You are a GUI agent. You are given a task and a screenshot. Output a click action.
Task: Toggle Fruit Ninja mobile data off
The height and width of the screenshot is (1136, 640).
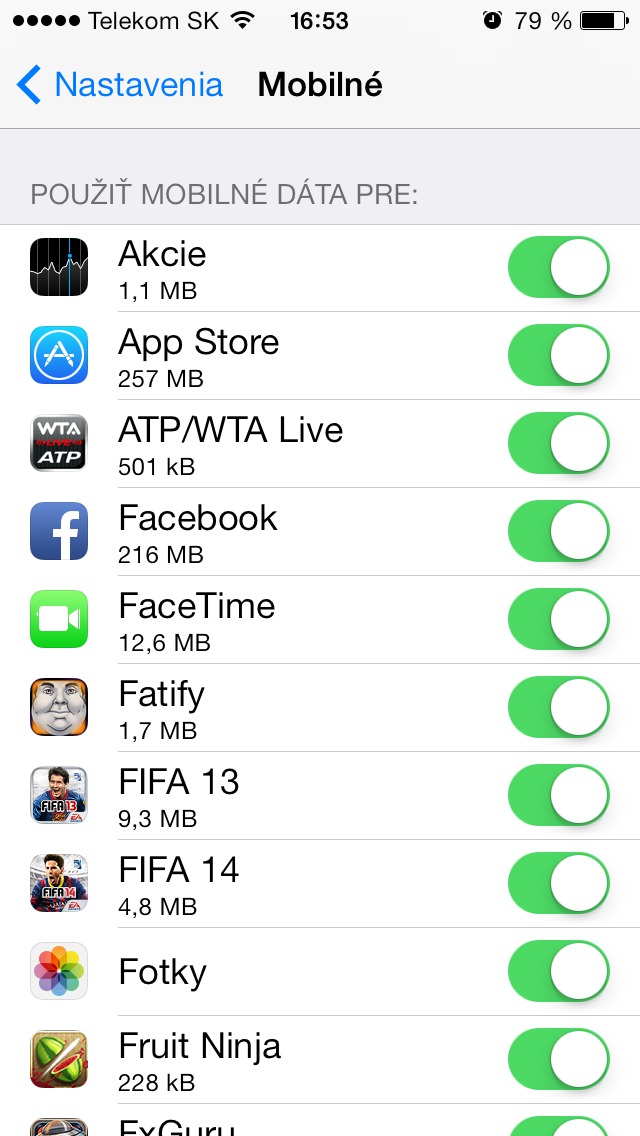pyautogui.click(x=559, y=1060)
